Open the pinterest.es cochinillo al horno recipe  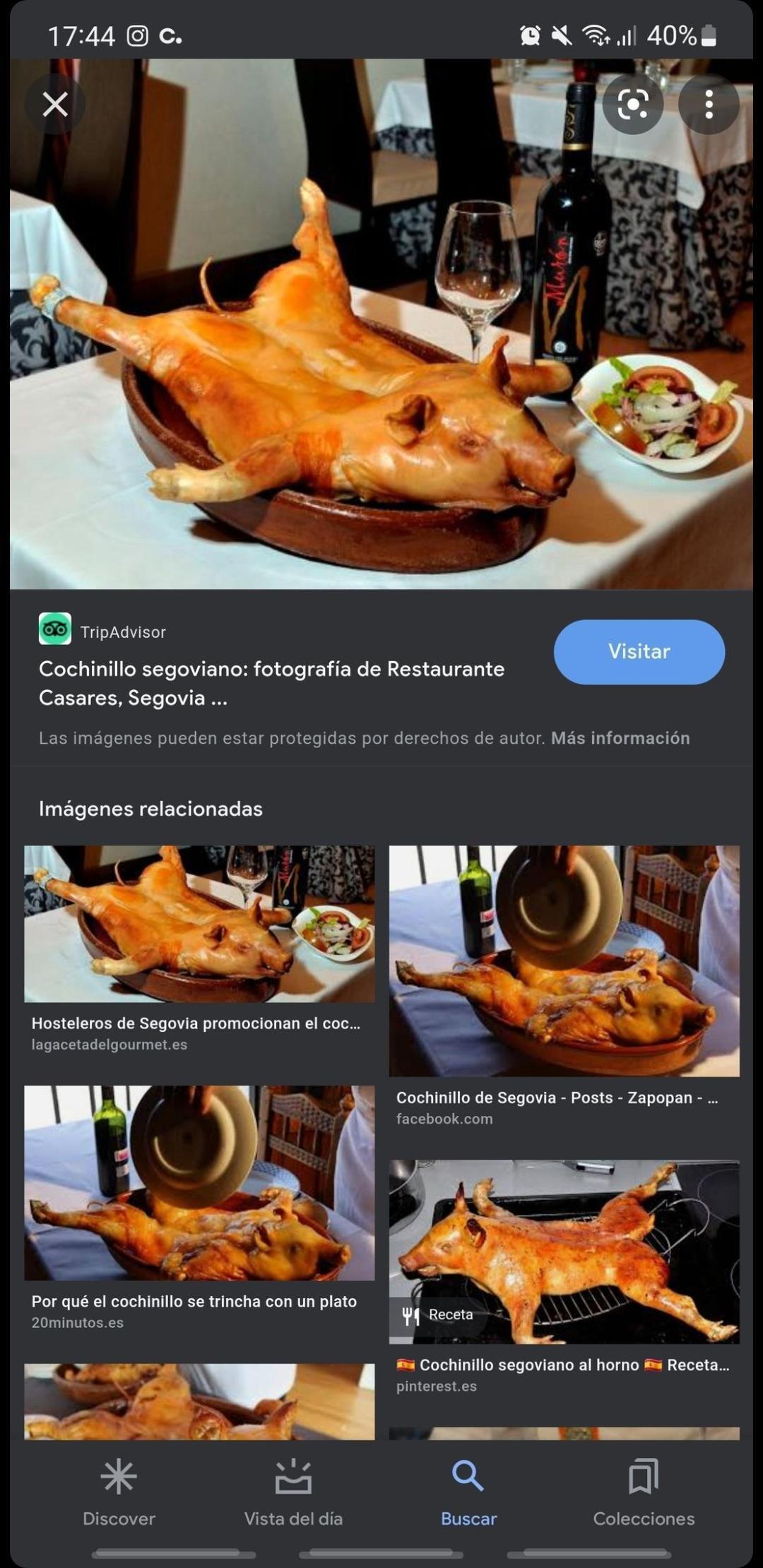point(564,1252)
